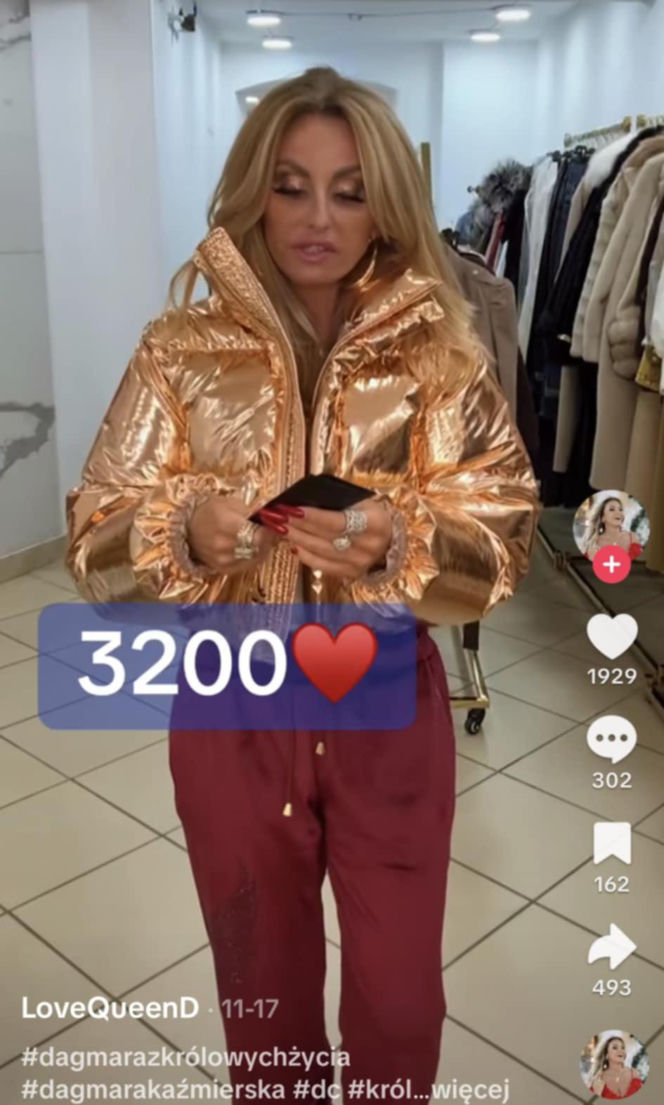Screen dimensions: 664x1105
Task: Open the #dagmarazkrólowychżycia hashtag
Action: (x=186, y=1057)
